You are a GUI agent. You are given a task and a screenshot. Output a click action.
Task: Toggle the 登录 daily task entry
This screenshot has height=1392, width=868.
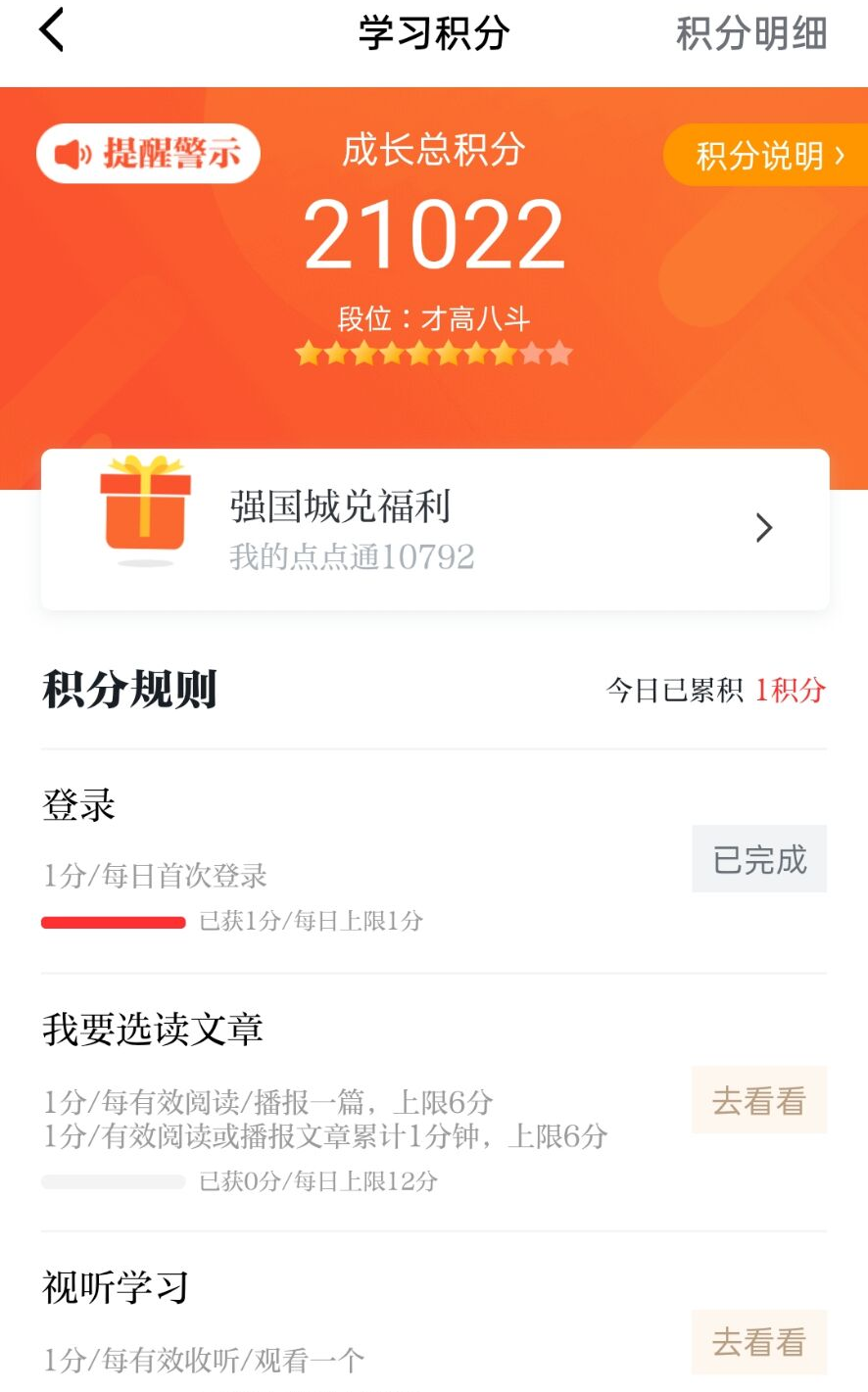click(78, 803)
